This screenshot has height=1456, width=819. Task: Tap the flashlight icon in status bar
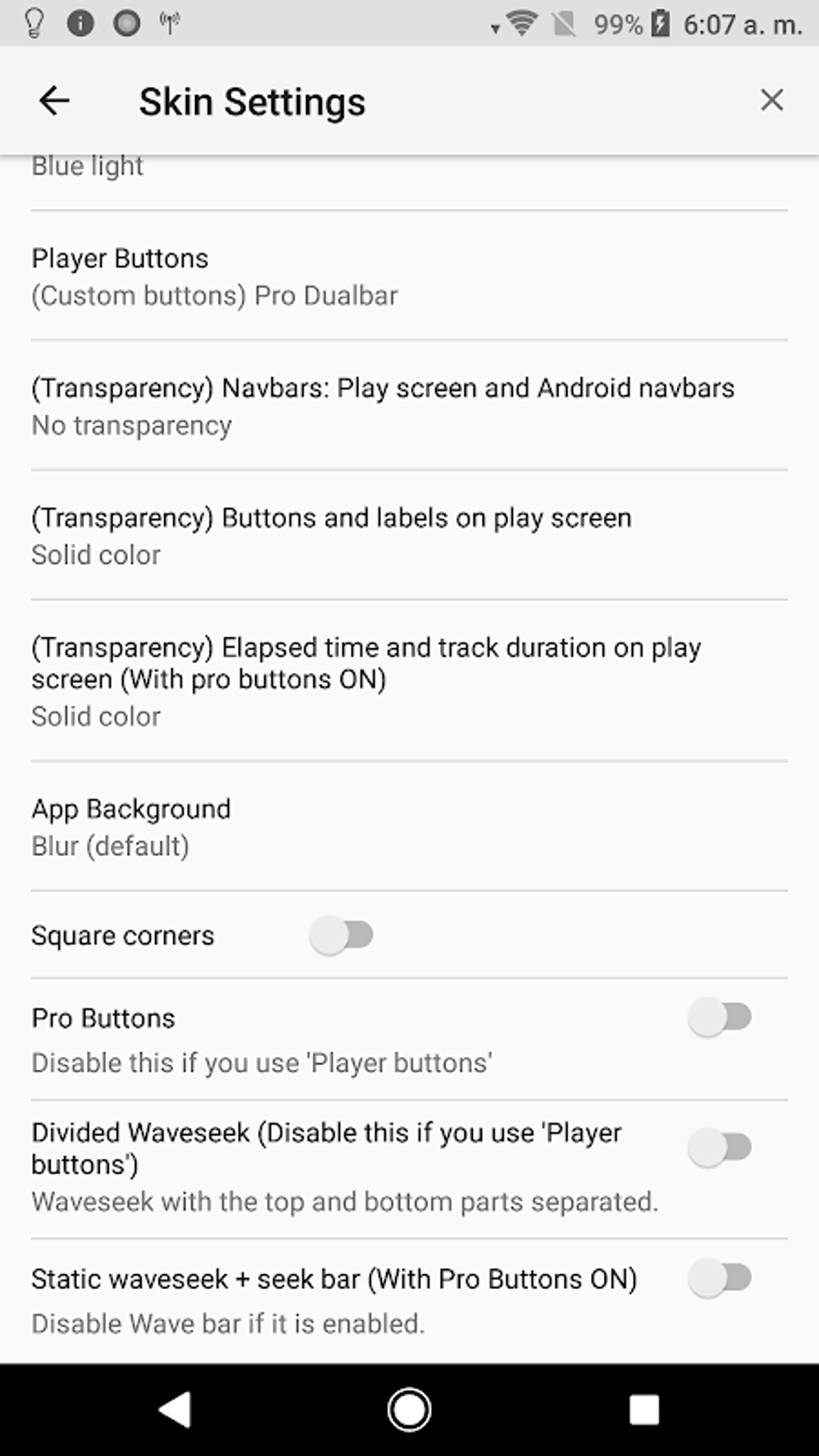(x=32, y=24)
